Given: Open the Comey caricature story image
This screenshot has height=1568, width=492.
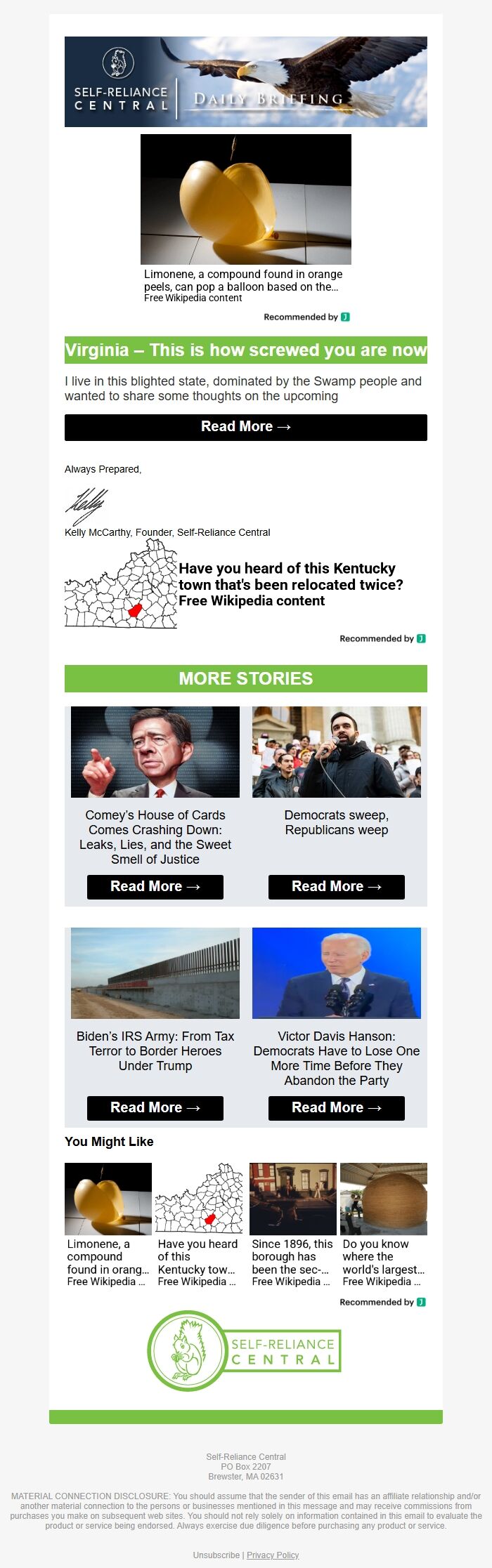Looking at the screenshot, I should click(155, 752).
